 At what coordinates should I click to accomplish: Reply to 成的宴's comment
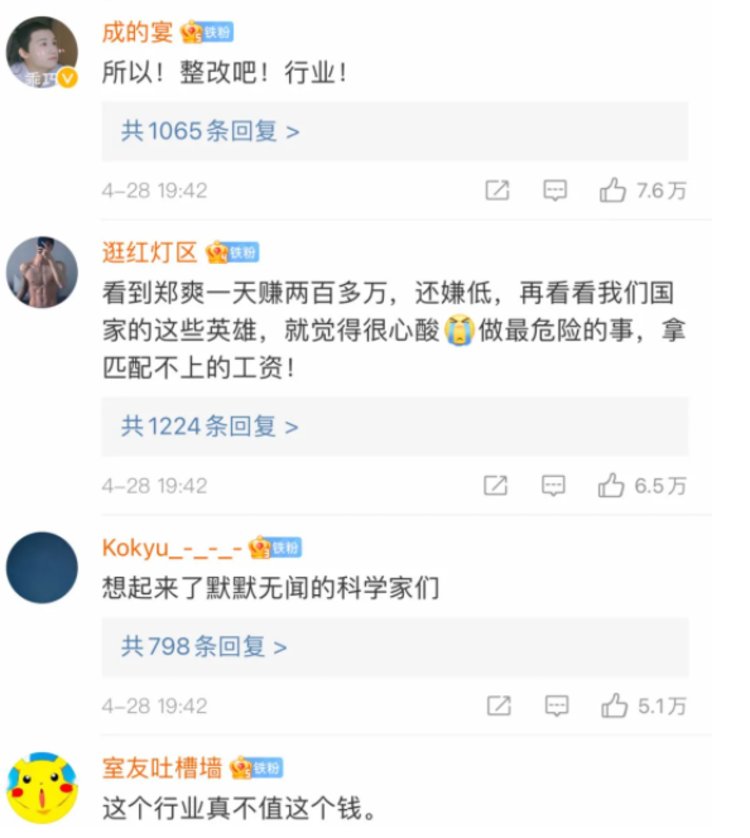pyautogui.click(x=555, y=190)
